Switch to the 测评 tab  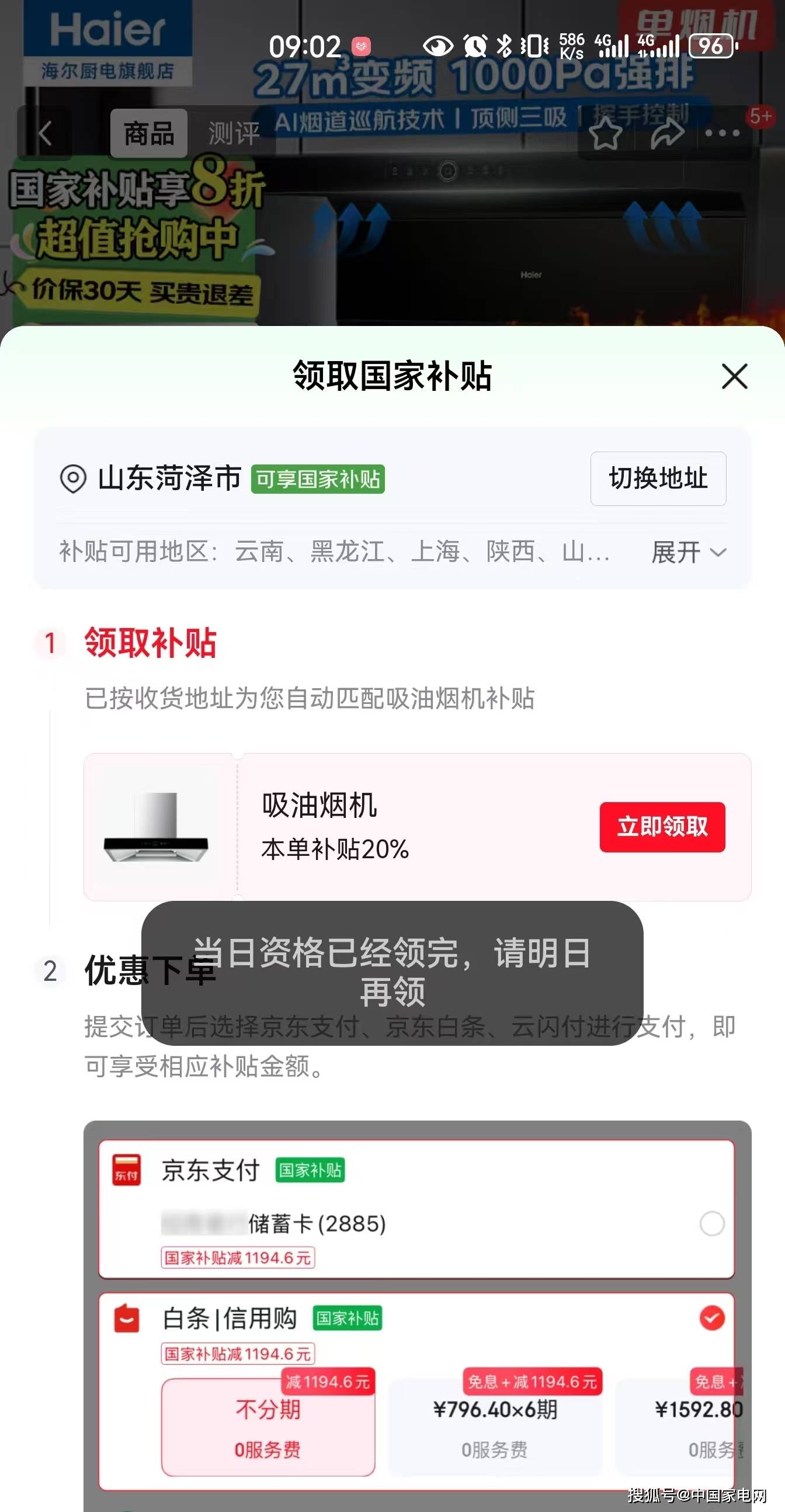234,133
